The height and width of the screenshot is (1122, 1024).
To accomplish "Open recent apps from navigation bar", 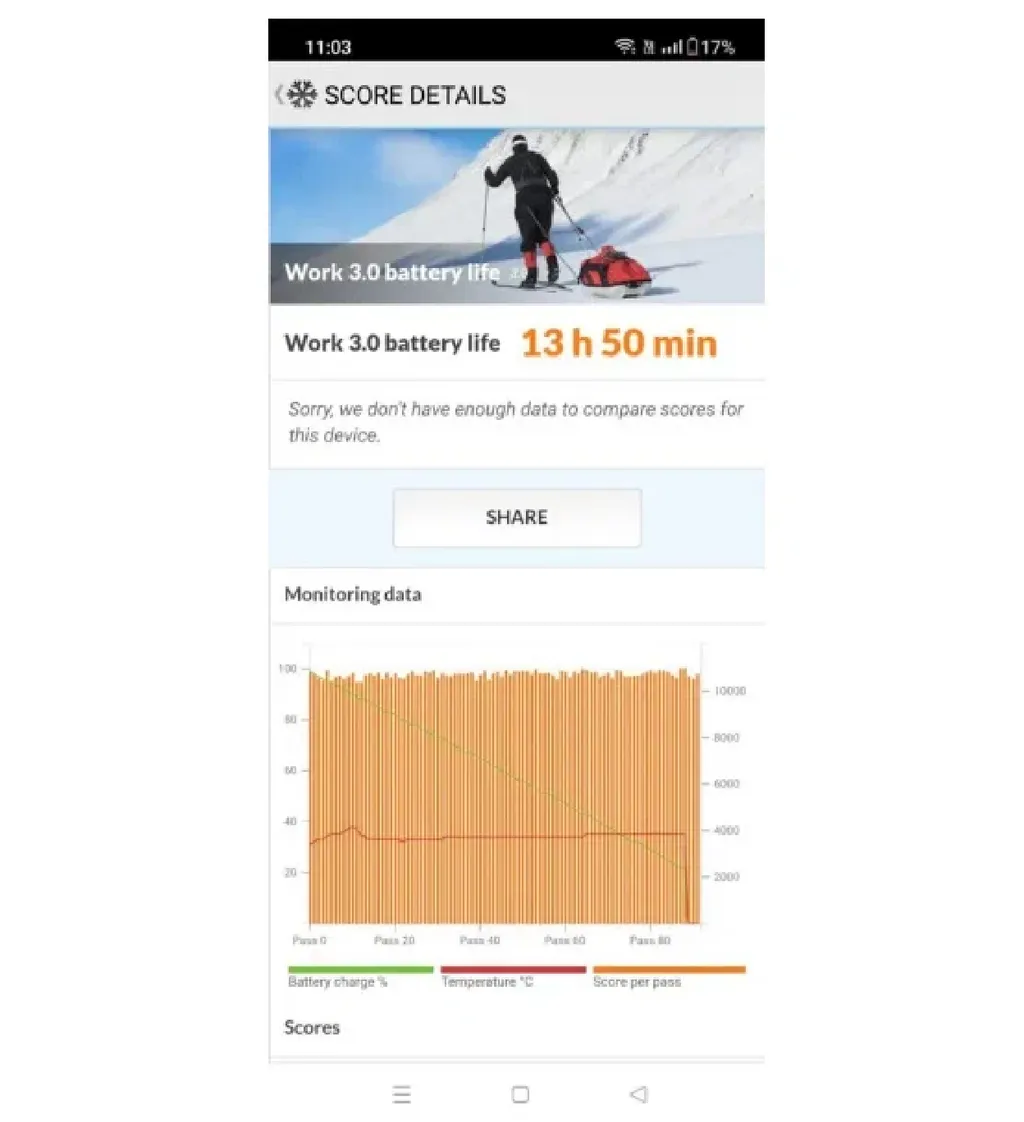I will click(402, 1094).
